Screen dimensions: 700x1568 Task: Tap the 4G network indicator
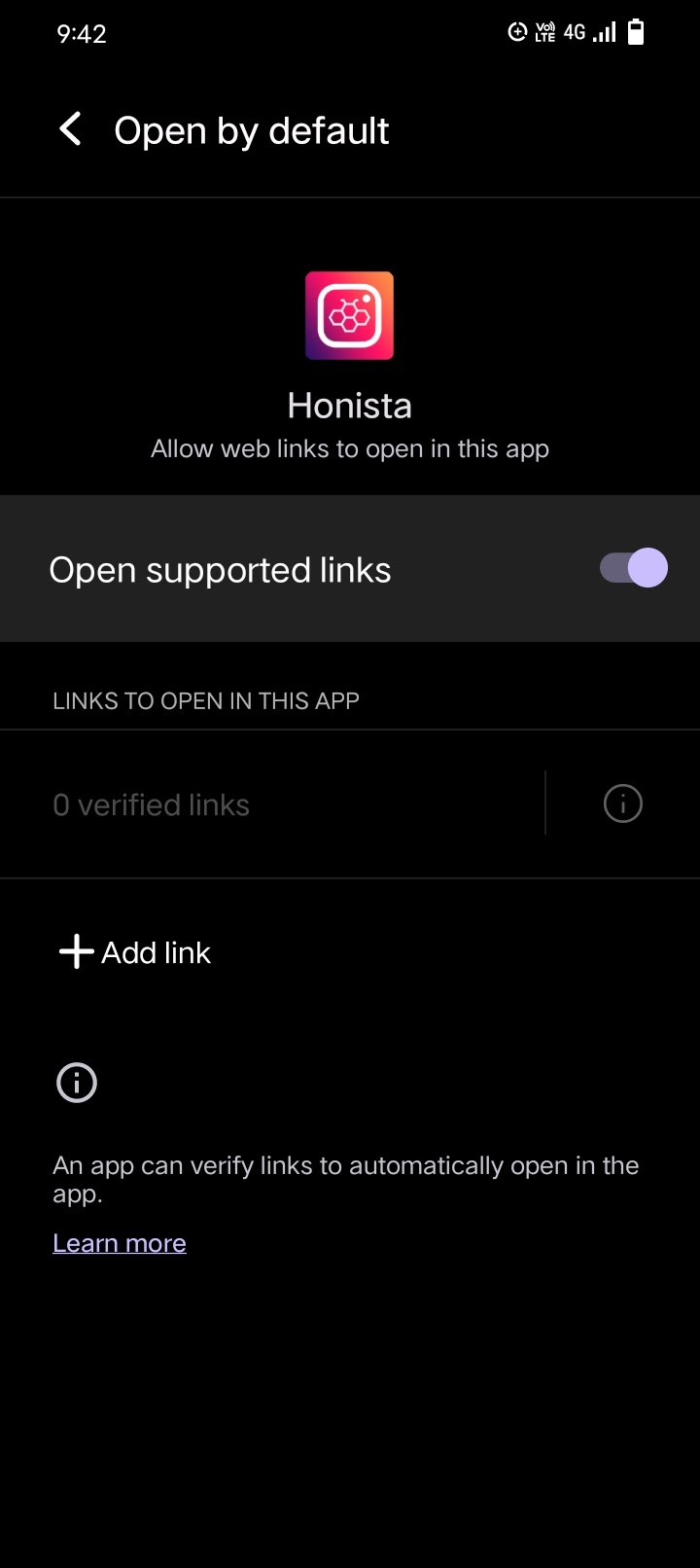pyautogui.click(x=576, y=31)
